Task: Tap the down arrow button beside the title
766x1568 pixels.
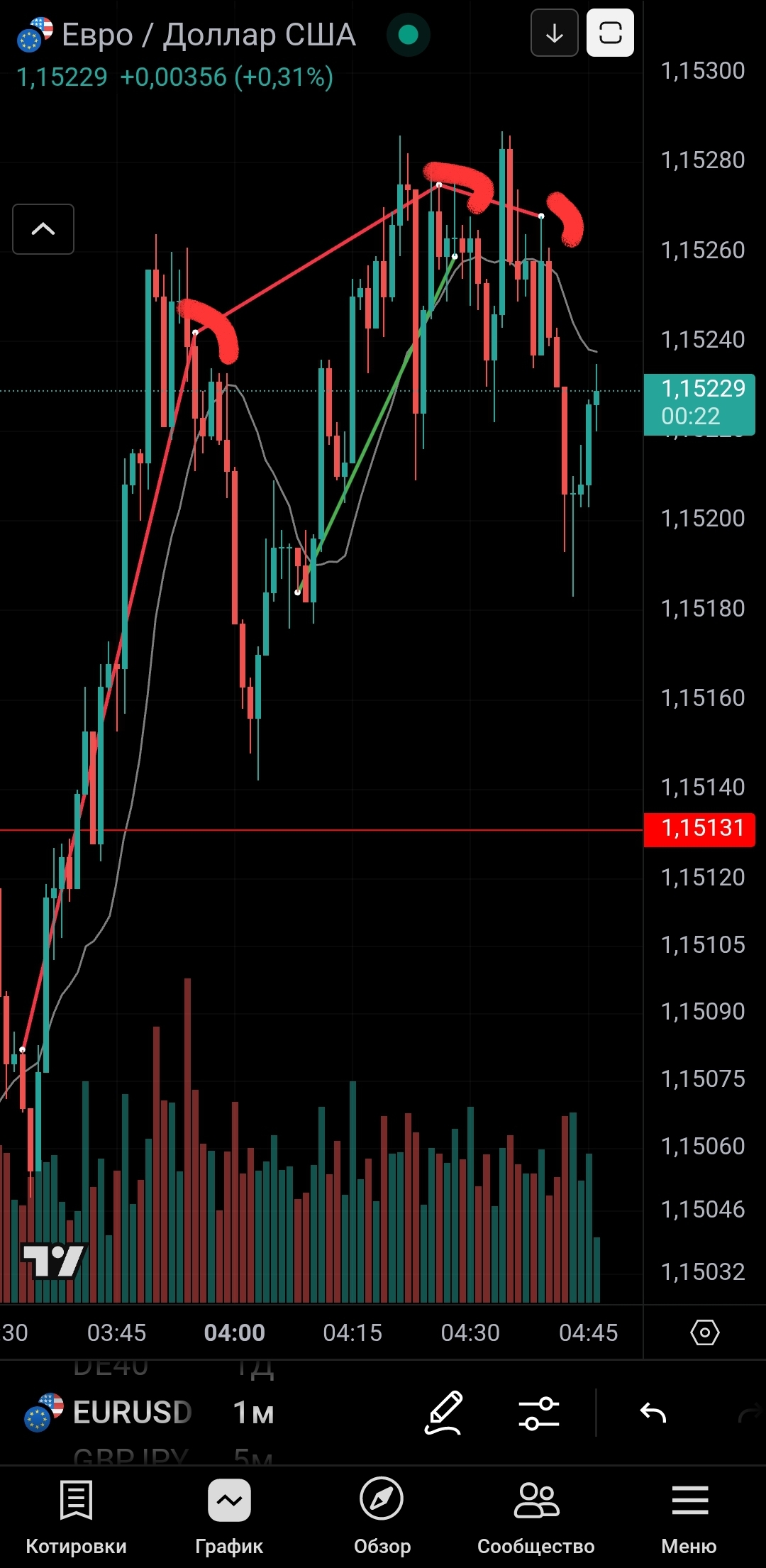Action: point(555,33)
